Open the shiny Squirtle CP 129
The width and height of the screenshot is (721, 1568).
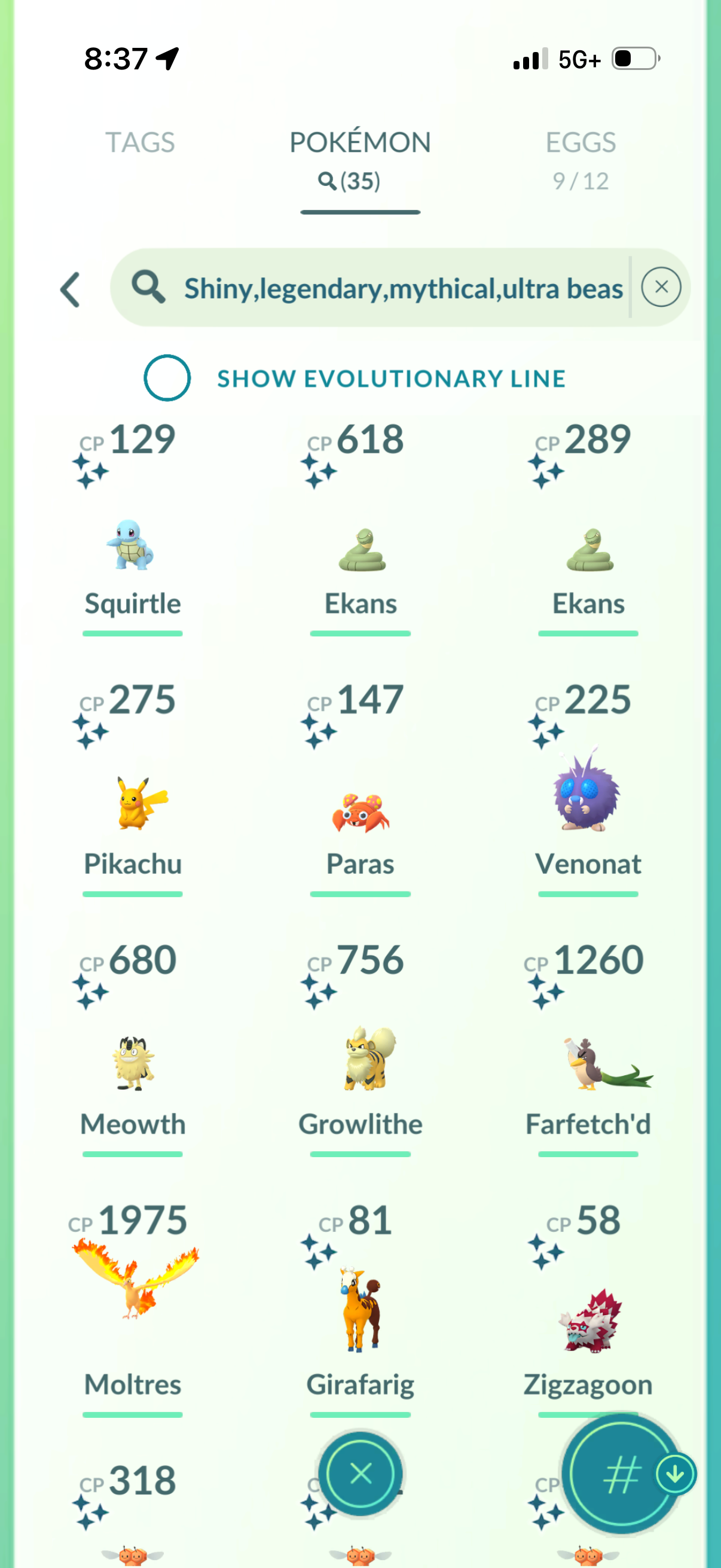(133, 544)
